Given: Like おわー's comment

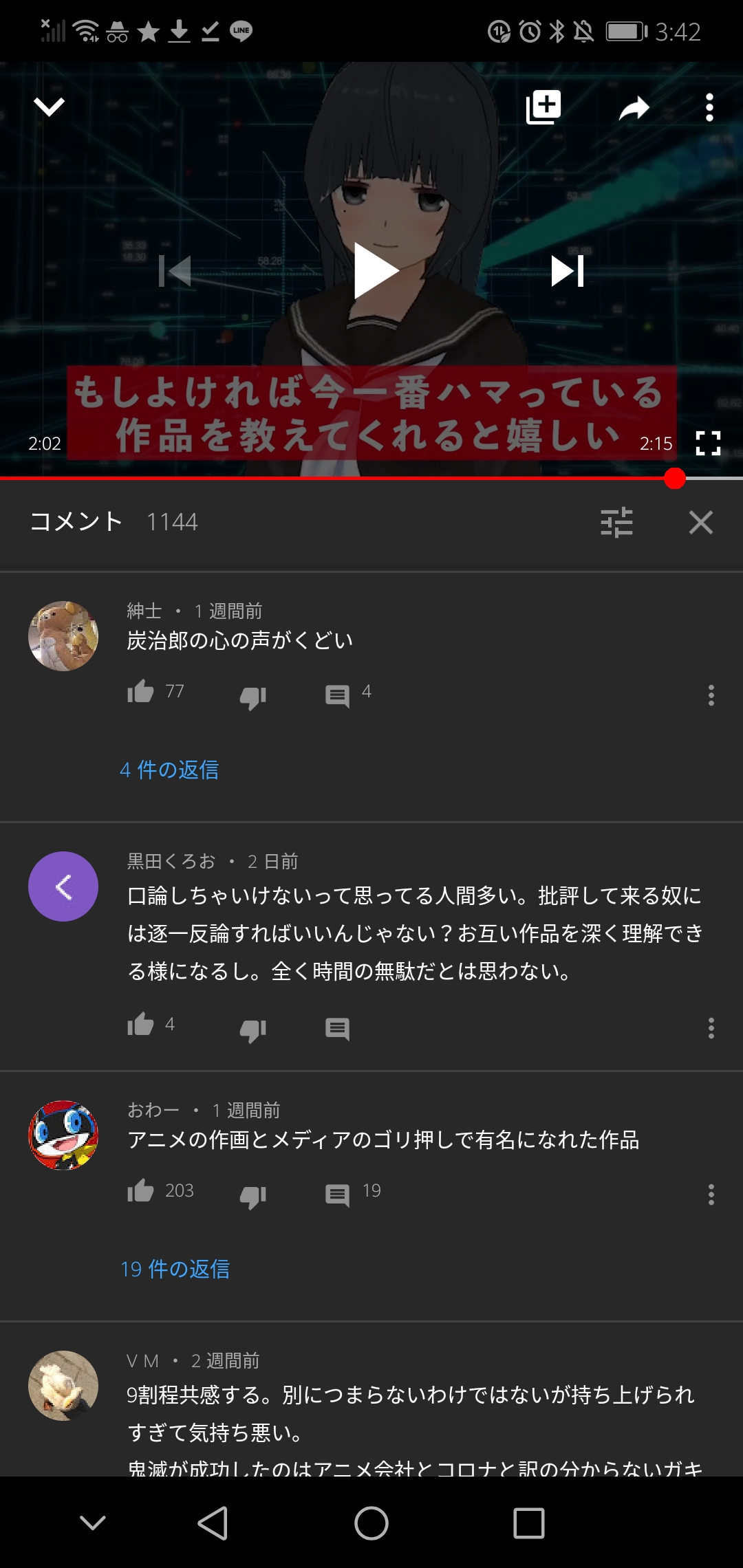Looking at the screenshot, I should (x=140, y=1191).
